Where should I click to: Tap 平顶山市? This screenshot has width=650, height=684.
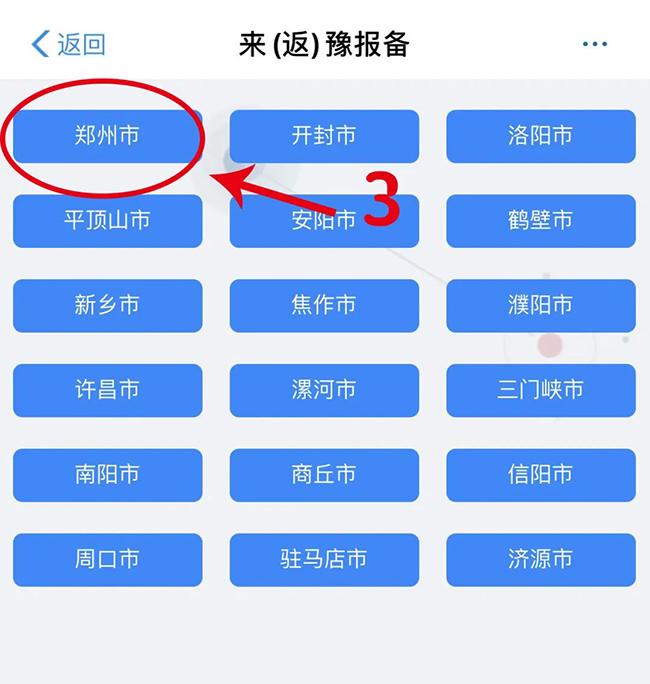(107, 221)
